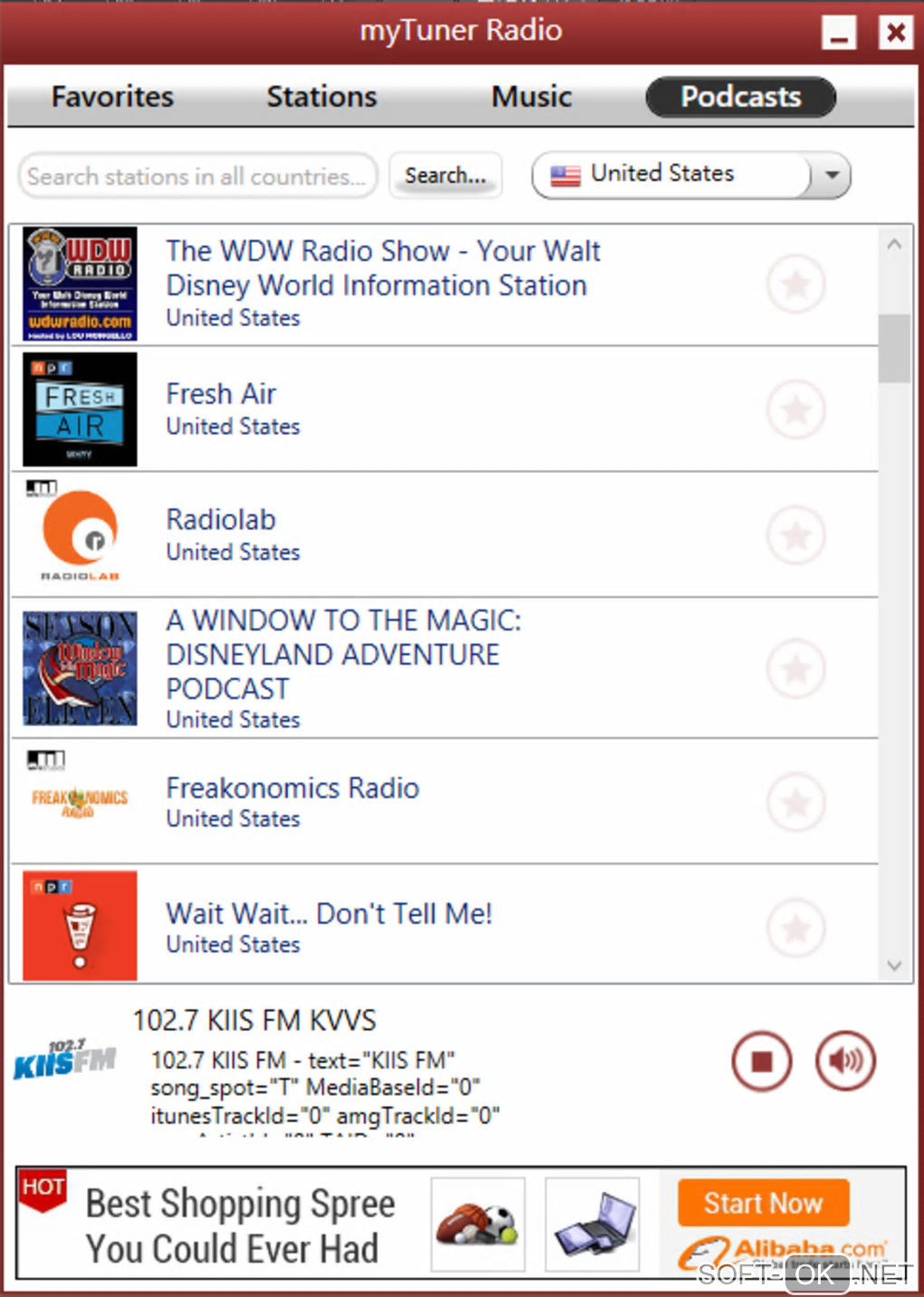This screenshot has width=924, height=1297.
Task: Tap the scroll down arrow in podcast list
Action: (894, 966)
